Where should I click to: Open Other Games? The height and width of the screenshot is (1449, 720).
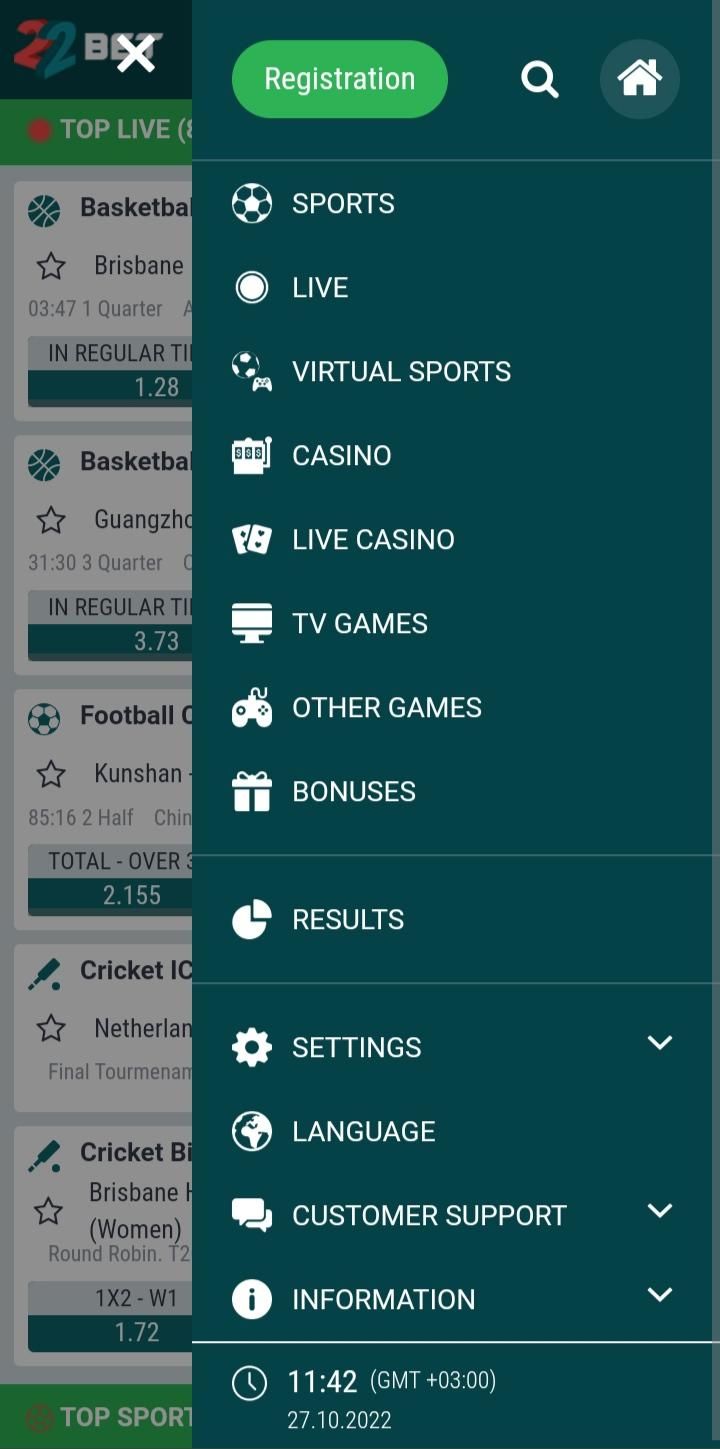(386, 708)
